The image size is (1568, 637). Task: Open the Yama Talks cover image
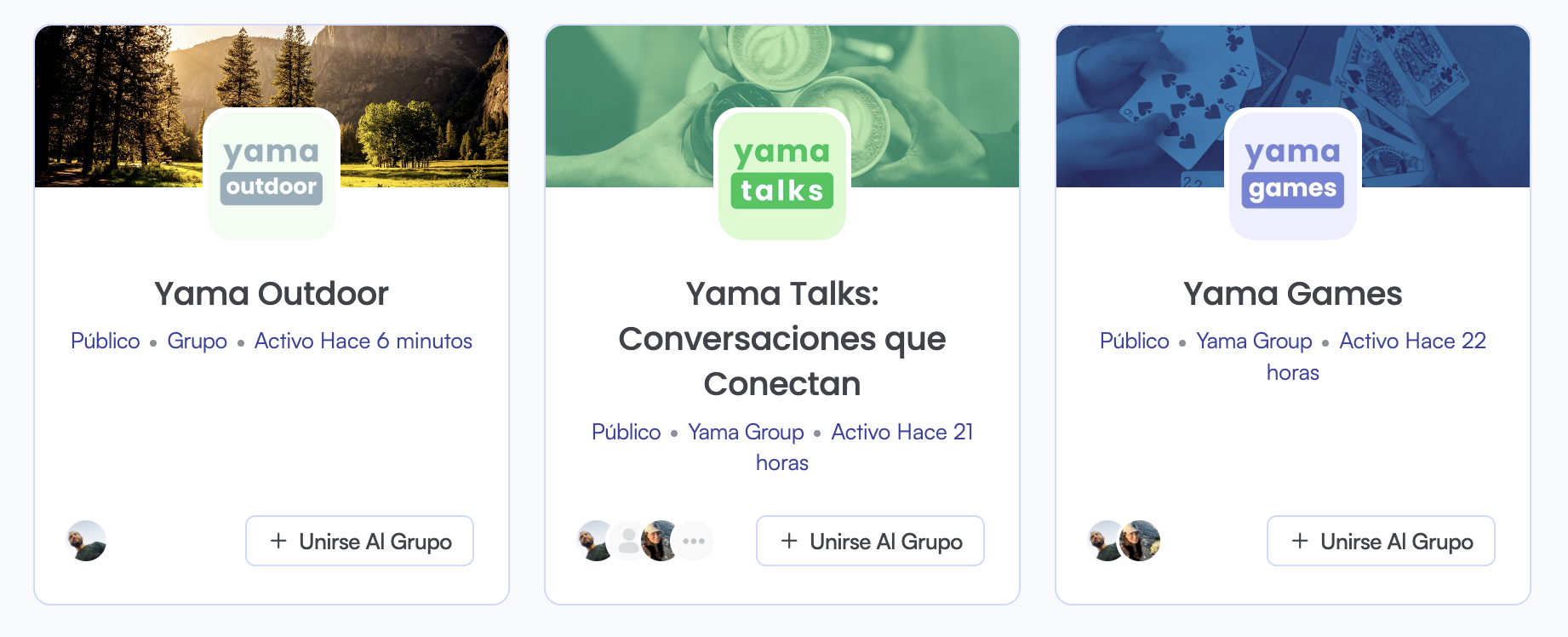[x=630, y=94]
